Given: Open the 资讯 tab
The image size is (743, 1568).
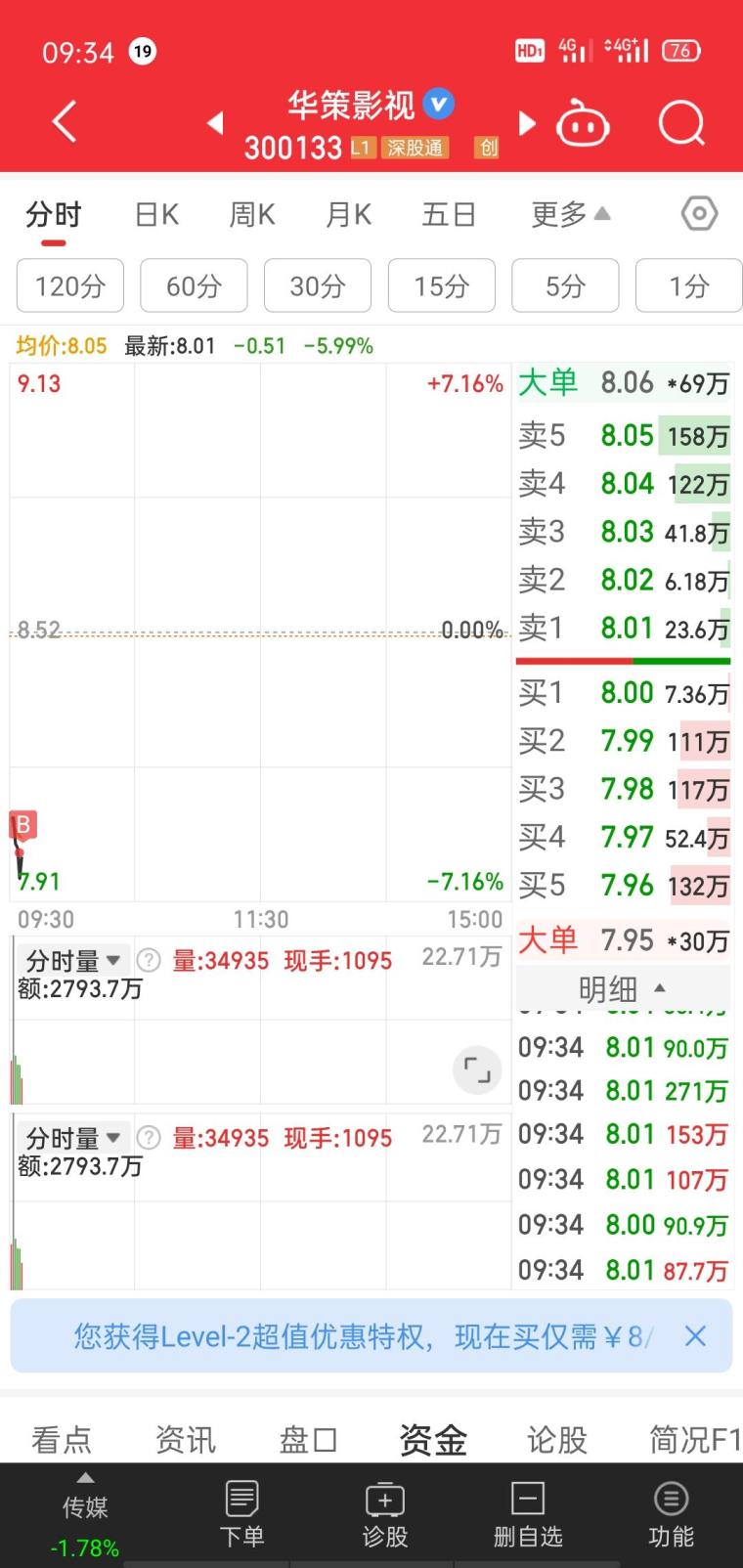Looking at the screenshot, I should click(185, 1439).
